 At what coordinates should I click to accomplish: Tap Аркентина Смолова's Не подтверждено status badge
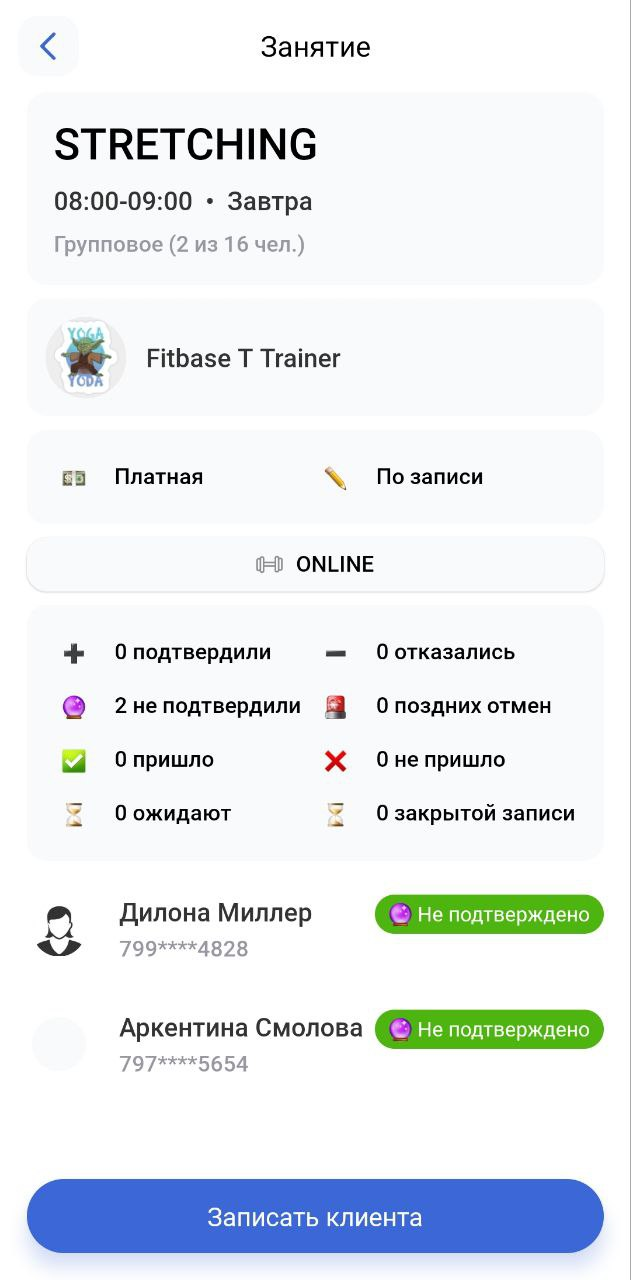pos(489,1029)
